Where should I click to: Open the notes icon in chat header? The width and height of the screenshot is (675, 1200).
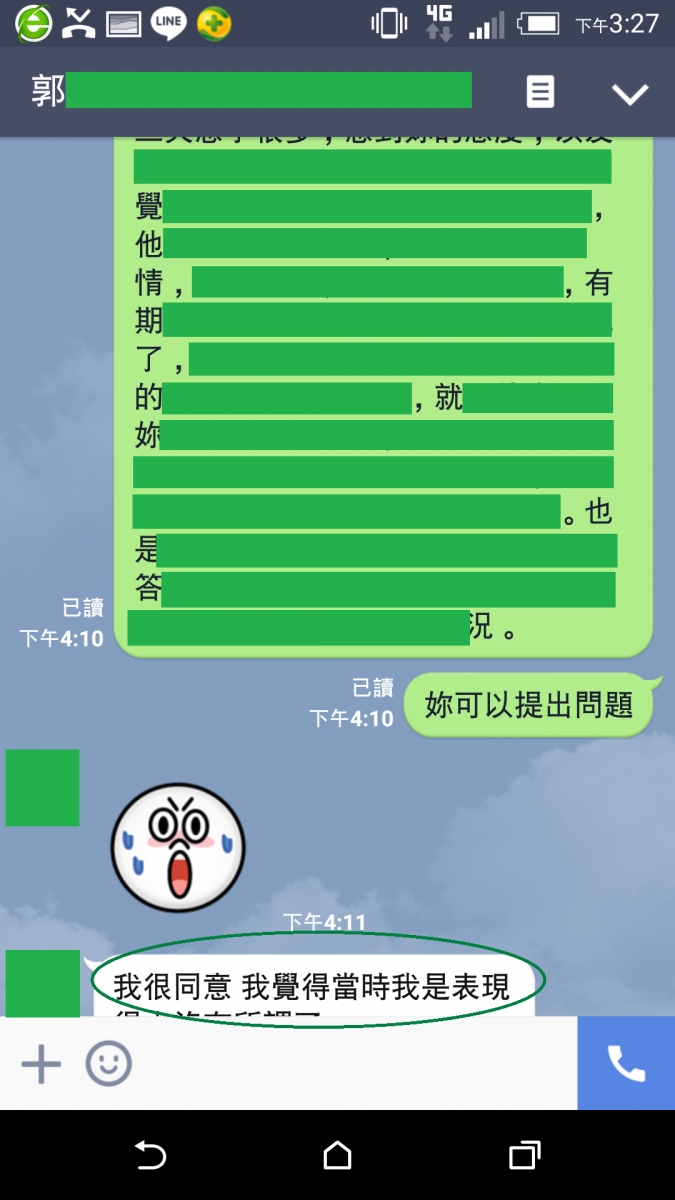(540, 93)
